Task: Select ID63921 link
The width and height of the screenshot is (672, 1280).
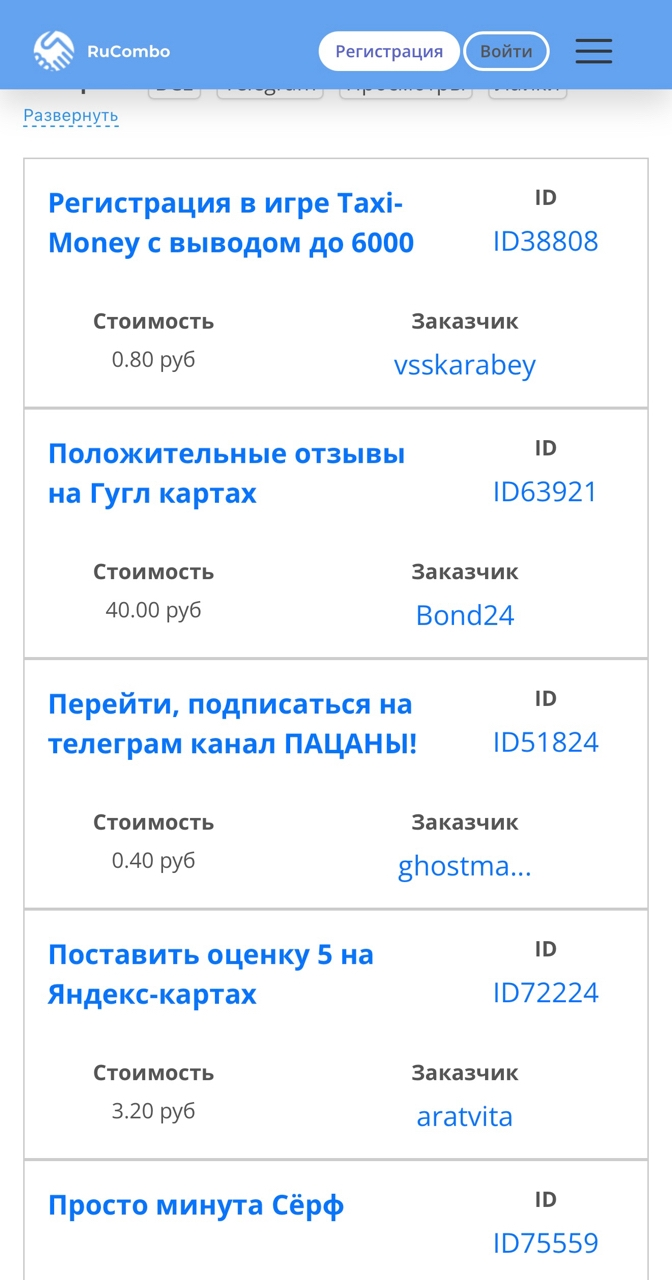Action: [x=545, y=492]
